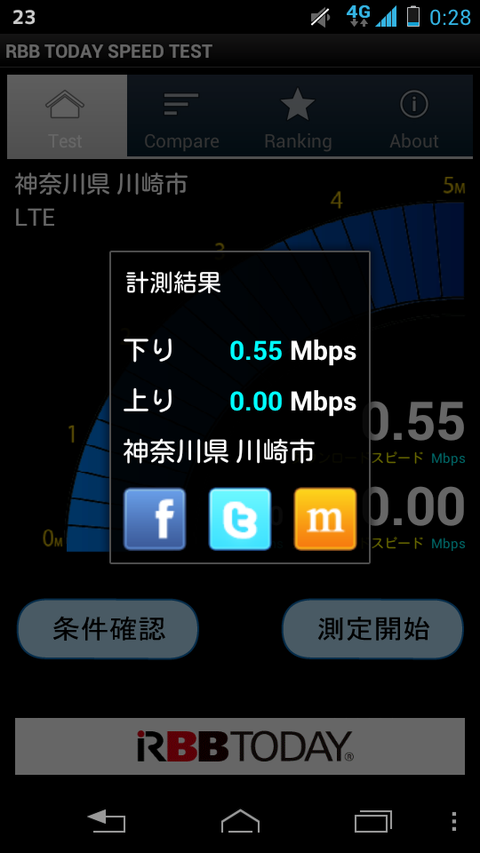Select the Test tab

[x=67, y=116]
